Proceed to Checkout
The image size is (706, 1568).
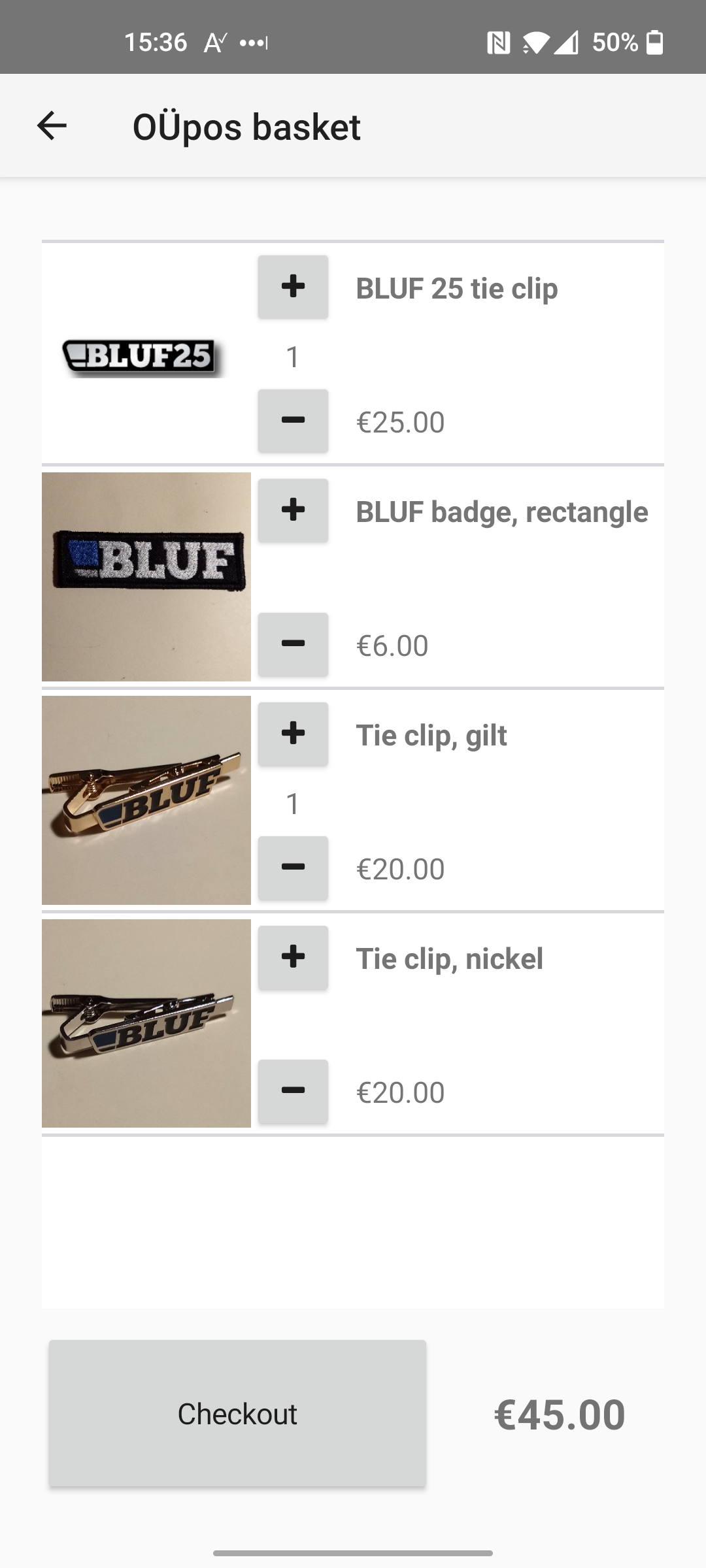point(237,1413)
